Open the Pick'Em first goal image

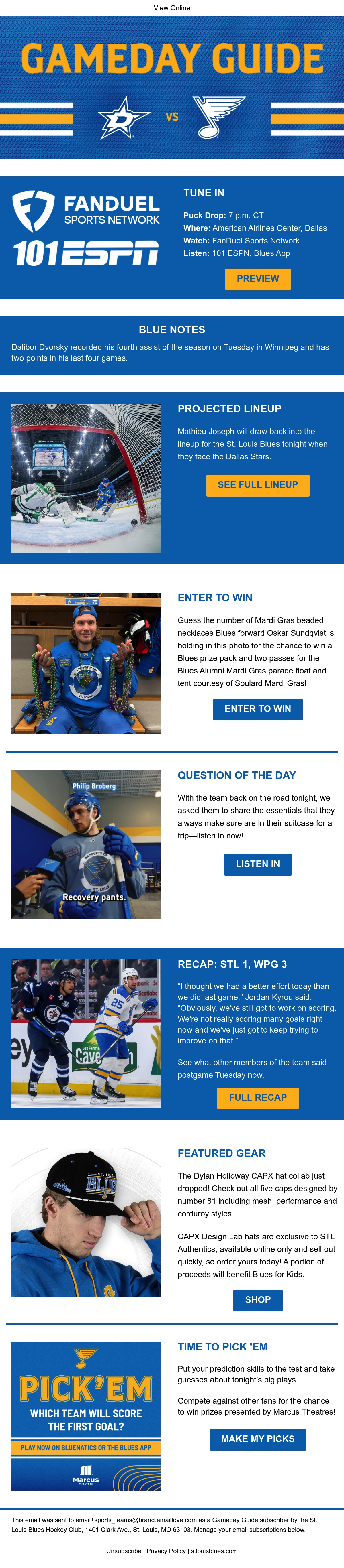point(86,1416)
